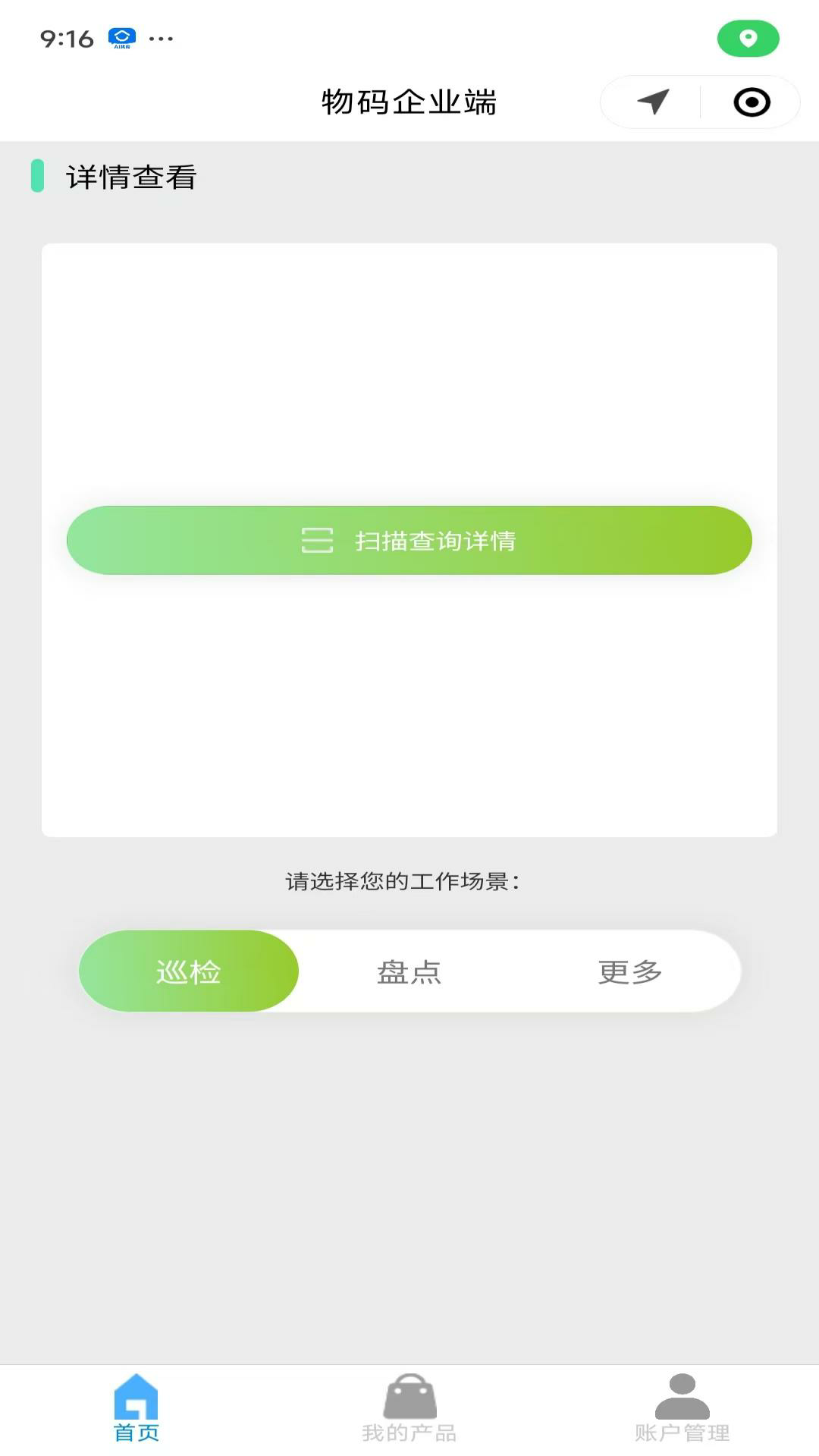Toggle the 盘点 work scene
819x1456 pixels.
click(x=408, y=971)
